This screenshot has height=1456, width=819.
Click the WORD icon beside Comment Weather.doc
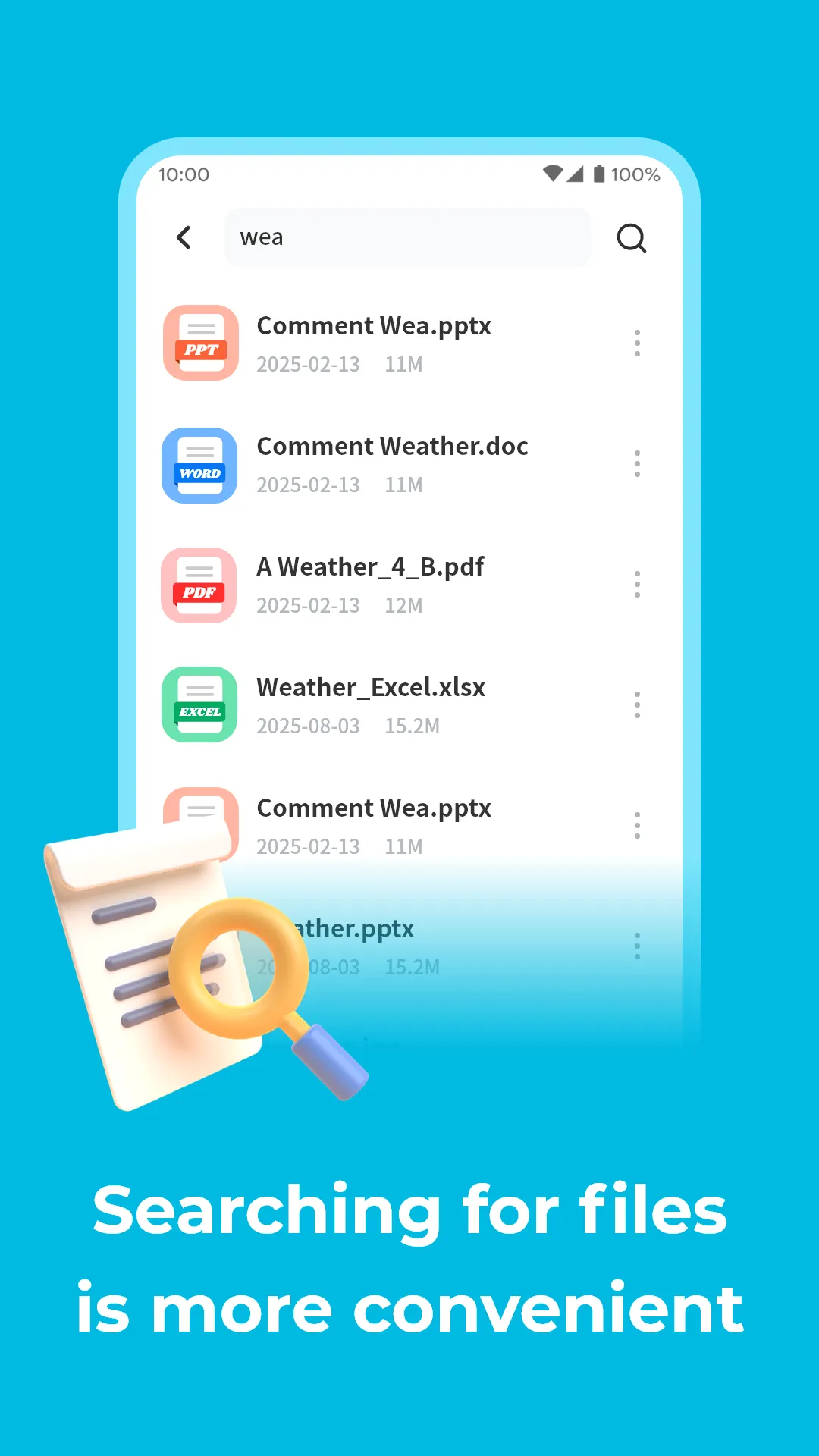click(x=199, y=464)
